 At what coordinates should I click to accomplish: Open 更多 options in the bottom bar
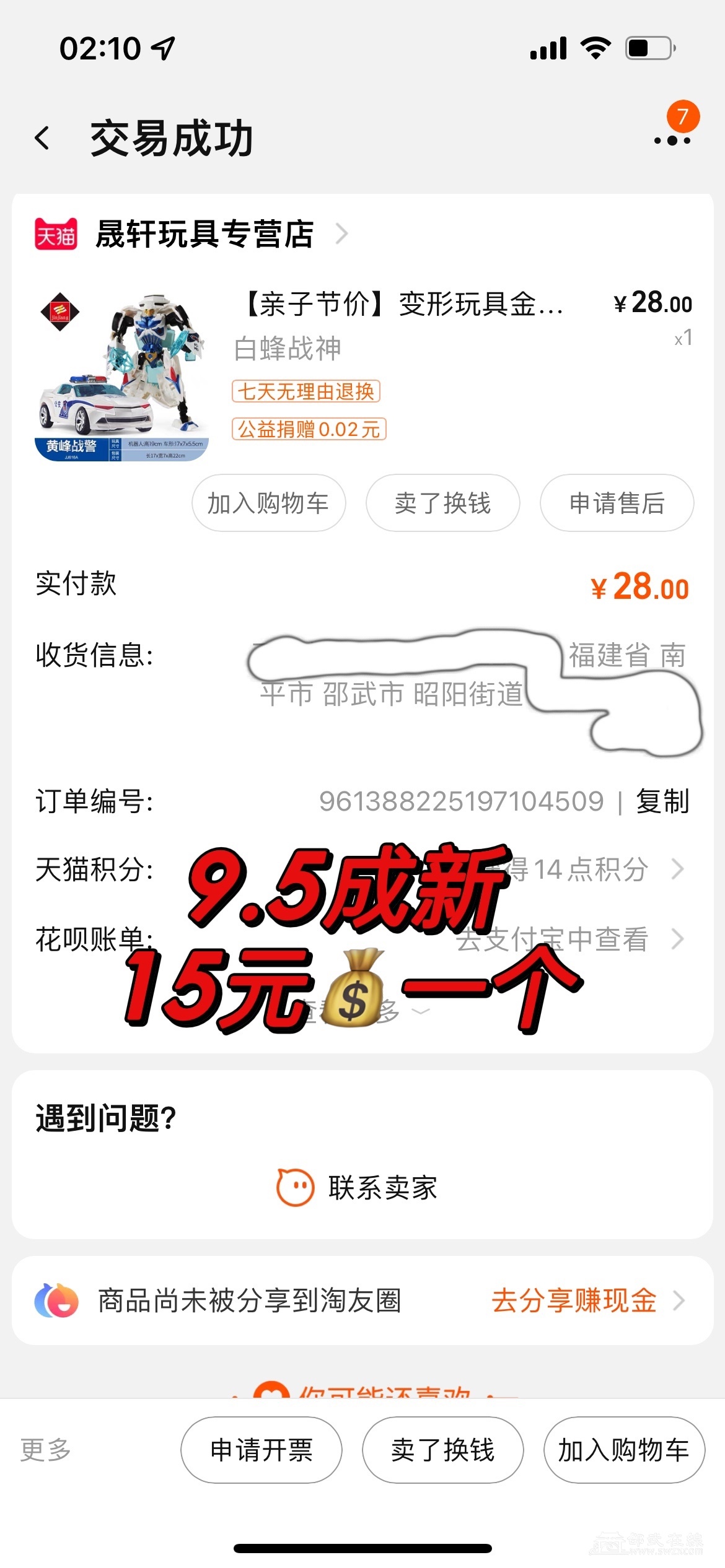coord(46,1450)
